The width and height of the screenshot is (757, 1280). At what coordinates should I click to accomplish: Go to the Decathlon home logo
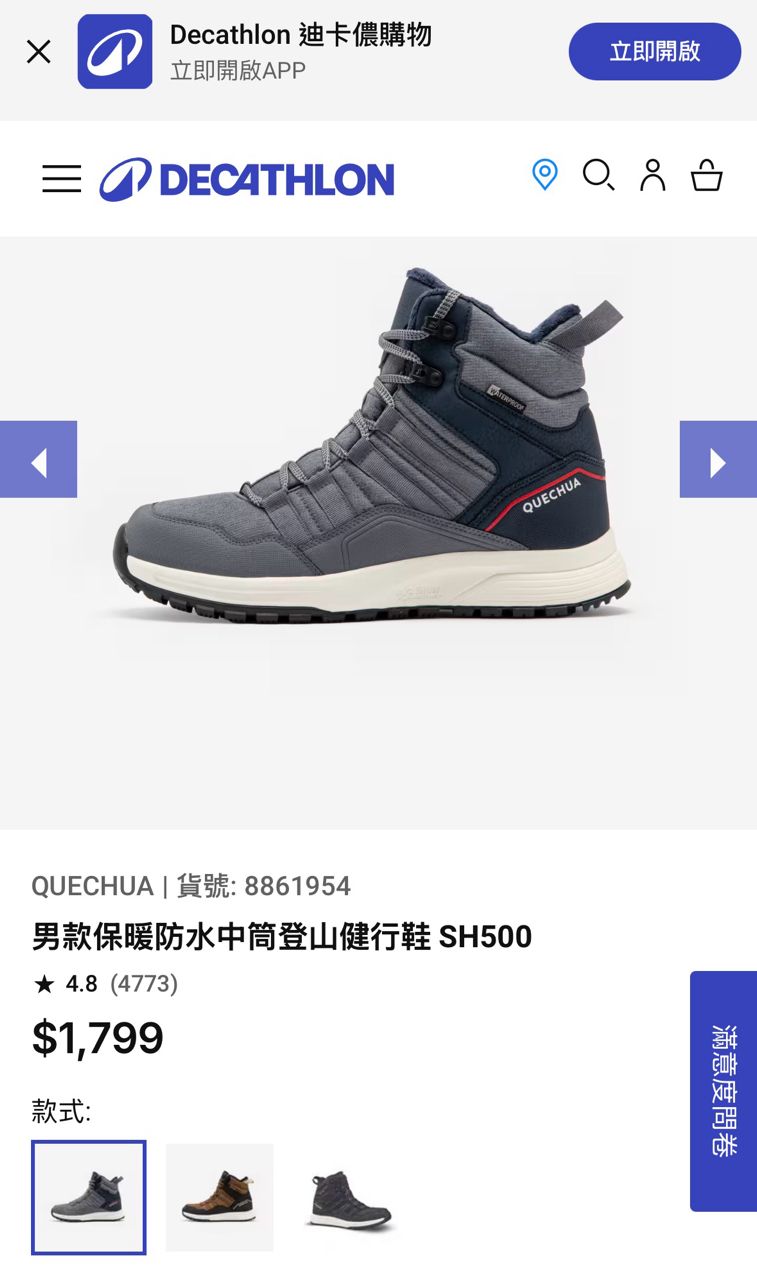247,179
